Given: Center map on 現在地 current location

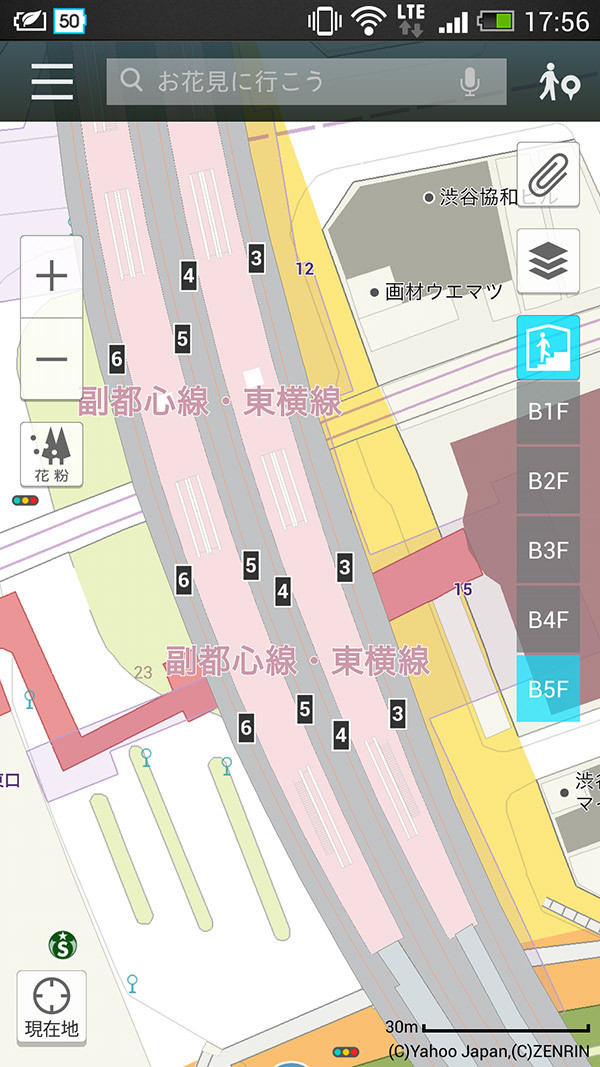Looking at the screenshot, I should point(51,1007).
